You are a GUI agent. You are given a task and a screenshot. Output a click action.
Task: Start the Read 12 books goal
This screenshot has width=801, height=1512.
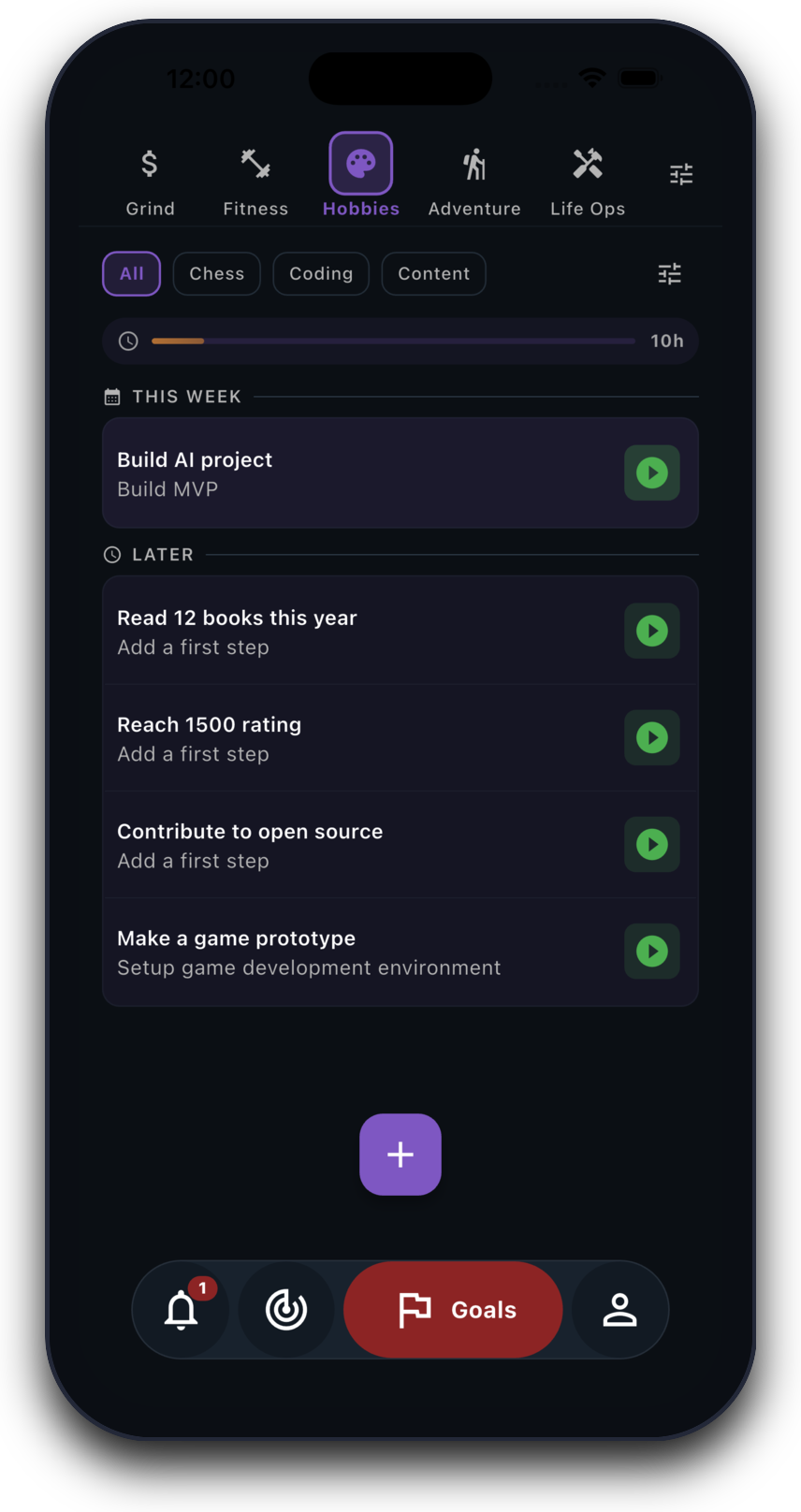(652, 631)
